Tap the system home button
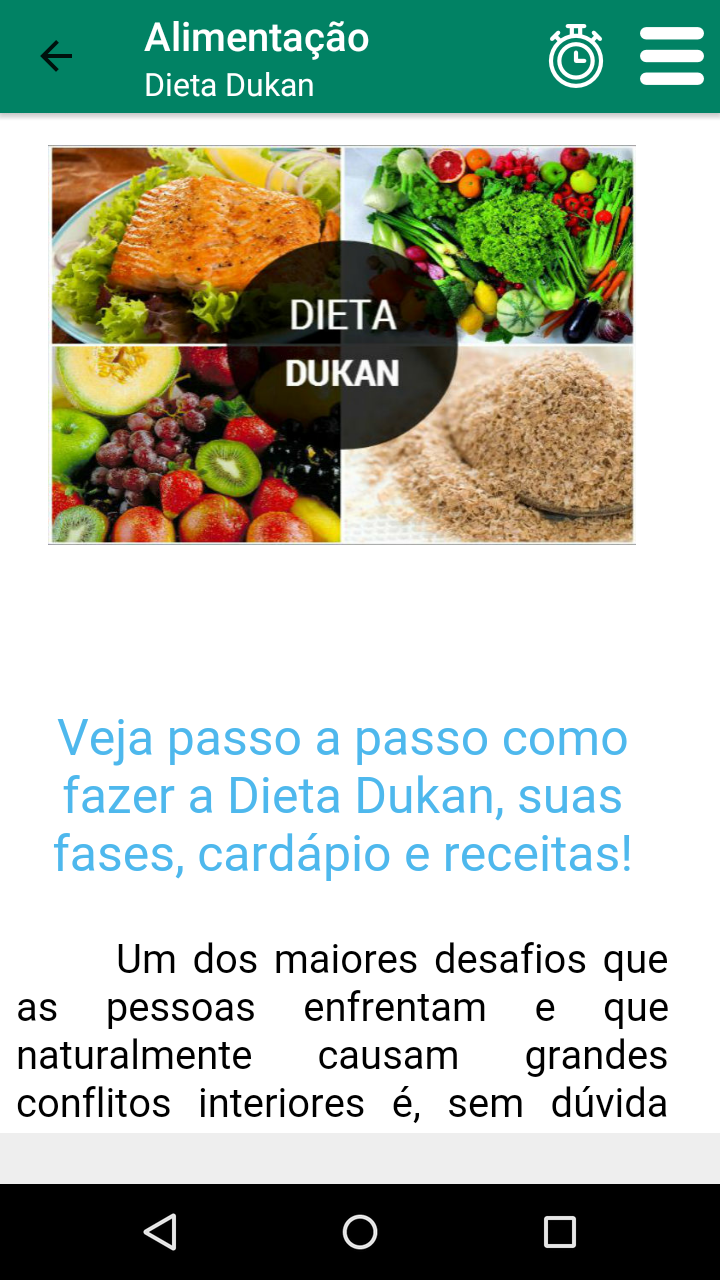 pos(360,1232)
